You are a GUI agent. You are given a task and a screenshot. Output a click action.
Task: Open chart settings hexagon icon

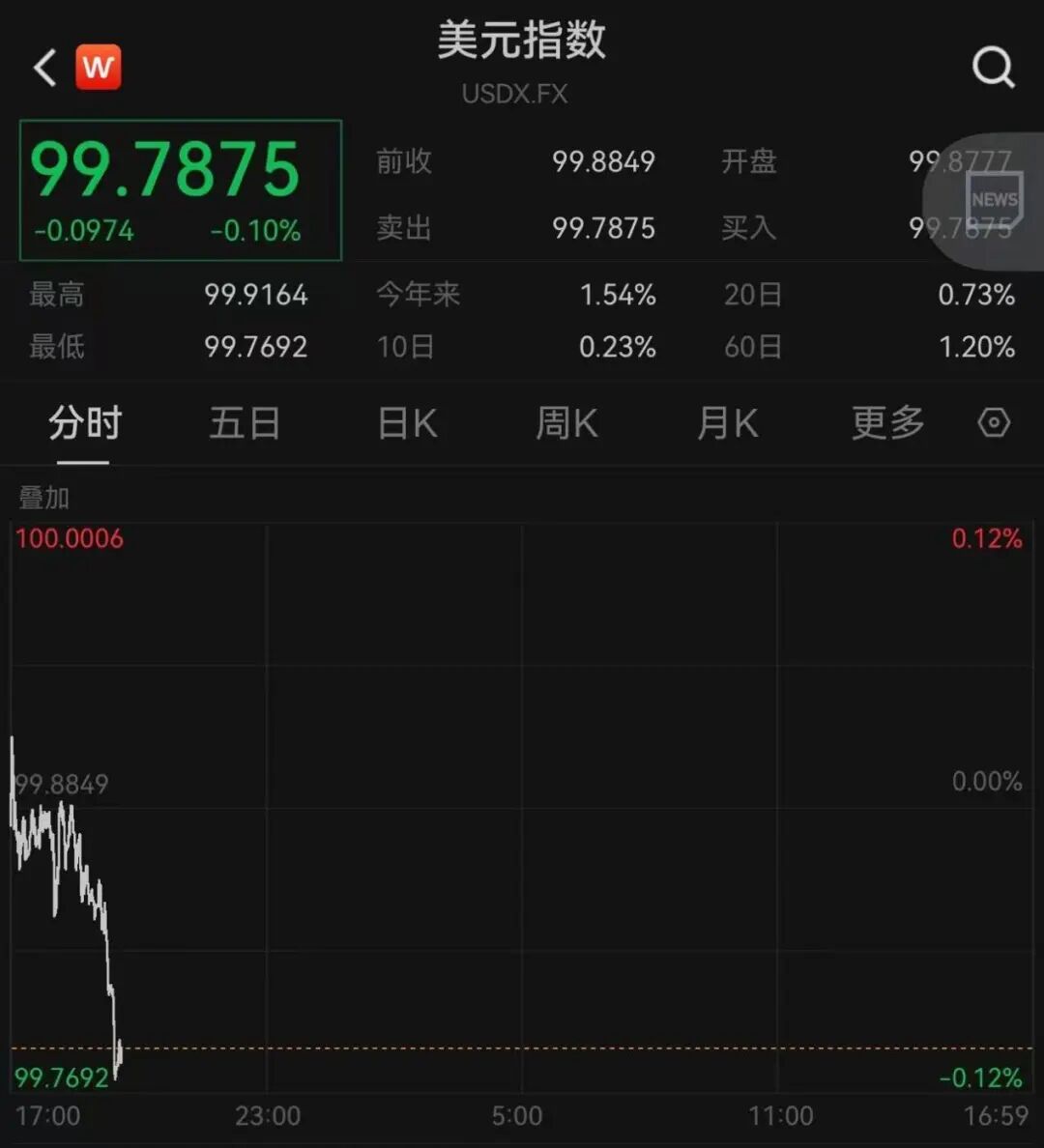coord(994,423)
